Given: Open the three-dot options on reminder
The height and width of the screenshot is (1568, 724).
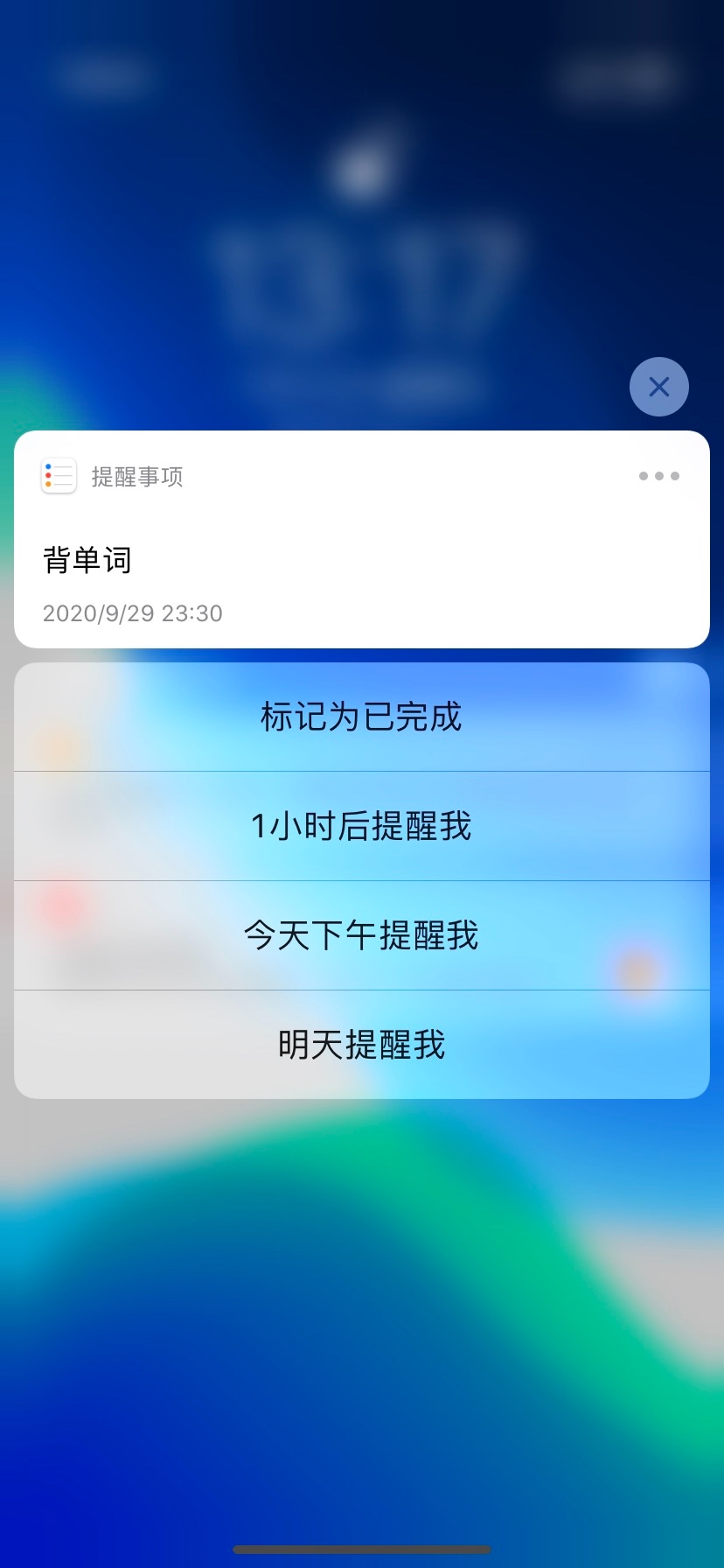Looking at the screenshot, I should coord(658,476).
